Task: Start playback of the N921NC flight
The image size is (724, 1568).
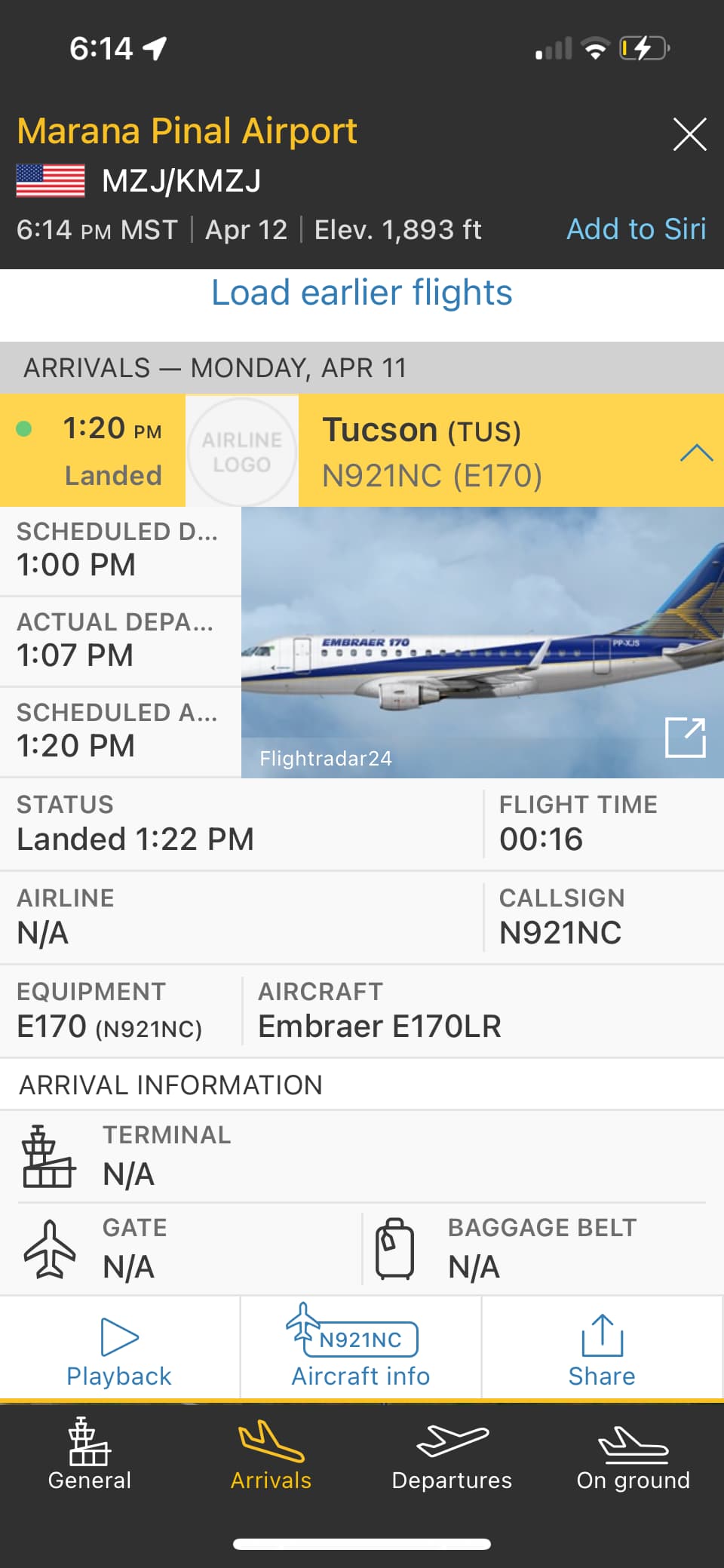Action: [119, 1352]
